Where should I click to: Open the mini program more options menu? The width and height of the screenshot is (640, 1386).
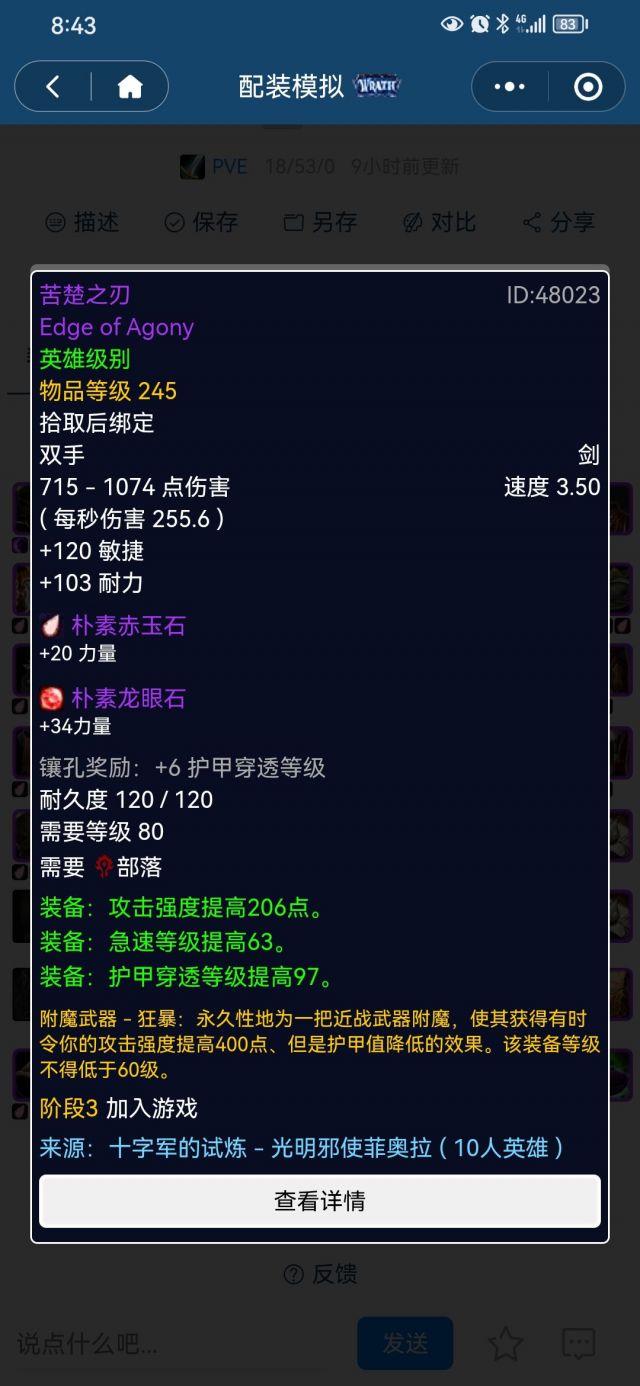[510, 87]
